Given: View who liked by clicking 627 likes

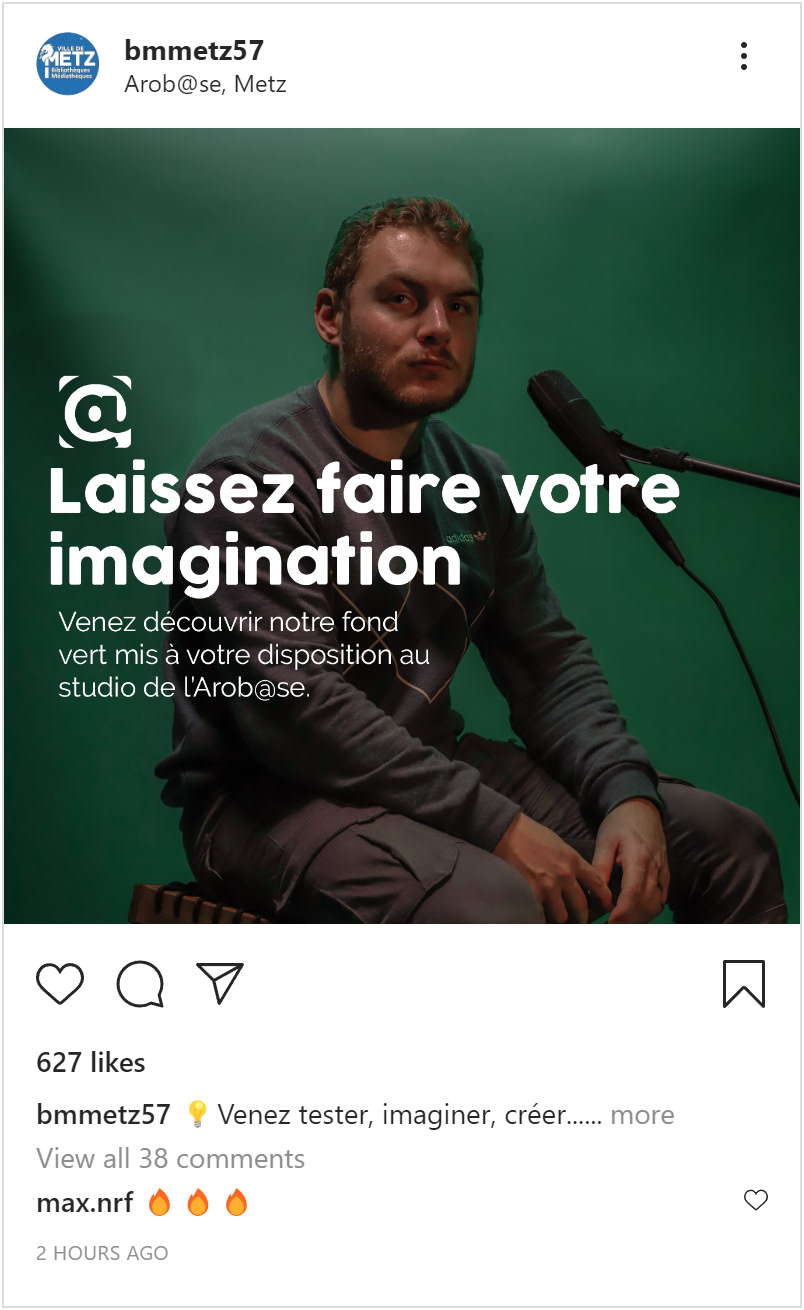Looking at the screenshot, I should coord(90,1063).
